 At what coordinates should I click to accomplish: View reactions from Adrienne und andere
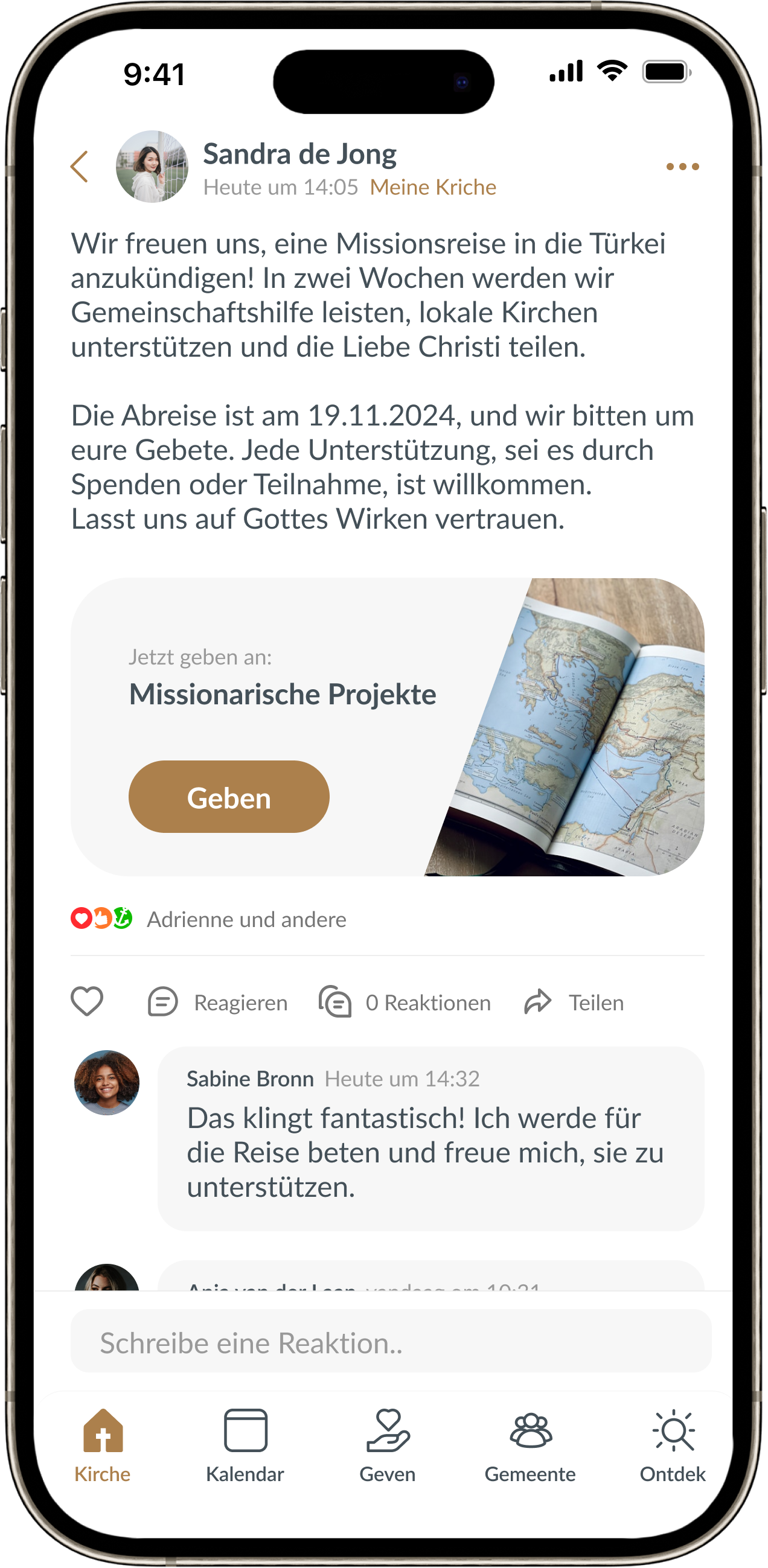pos(208,919)
